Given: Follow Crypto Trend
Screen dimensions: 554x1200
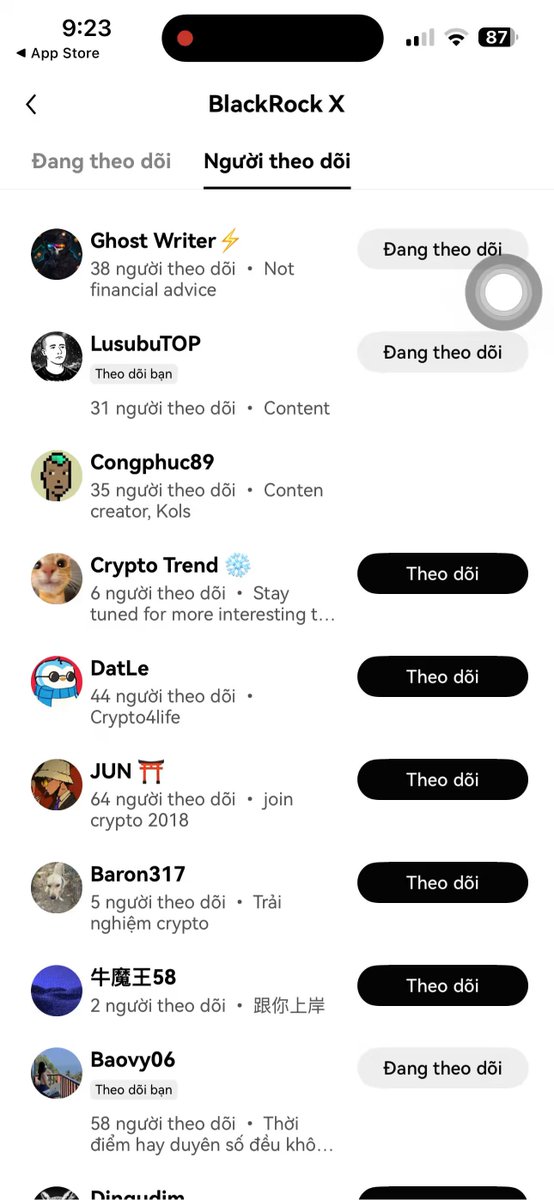Looking at the screenshot, I should pyautogui.click(x=442, y=574).
